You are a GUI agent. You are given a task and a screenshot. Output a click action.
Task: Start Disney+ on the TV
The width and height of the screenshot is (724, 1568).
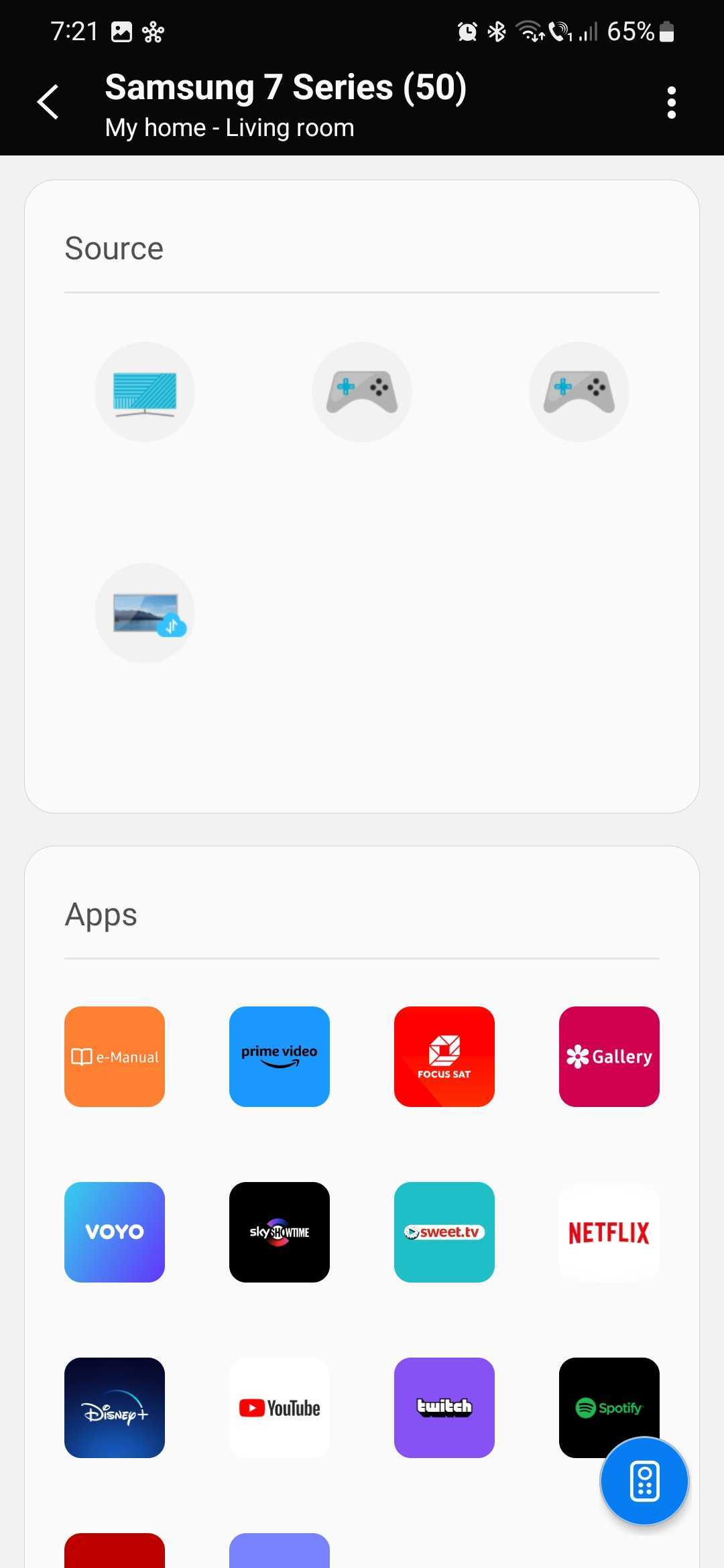point(115,1408)
